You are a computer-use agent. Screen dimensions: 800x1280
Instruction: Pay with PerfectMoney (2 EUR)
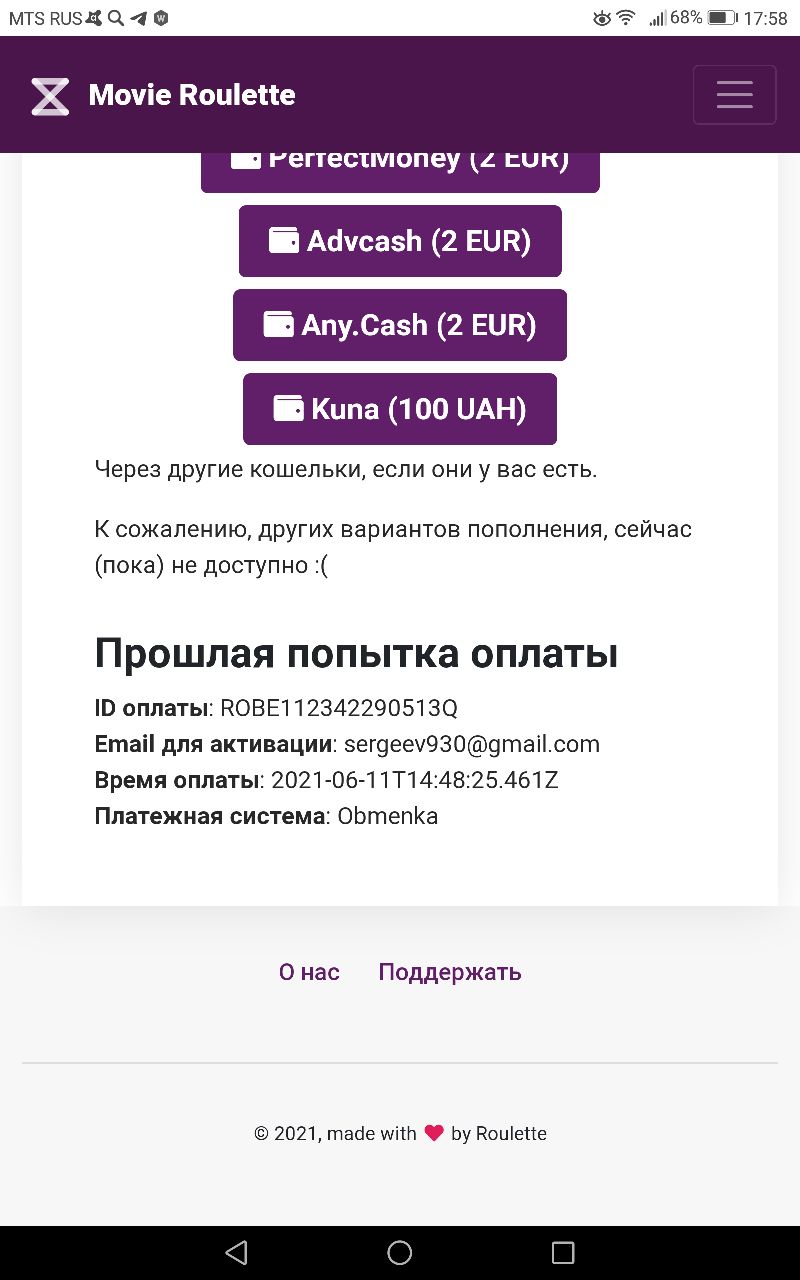pos(400,172)
